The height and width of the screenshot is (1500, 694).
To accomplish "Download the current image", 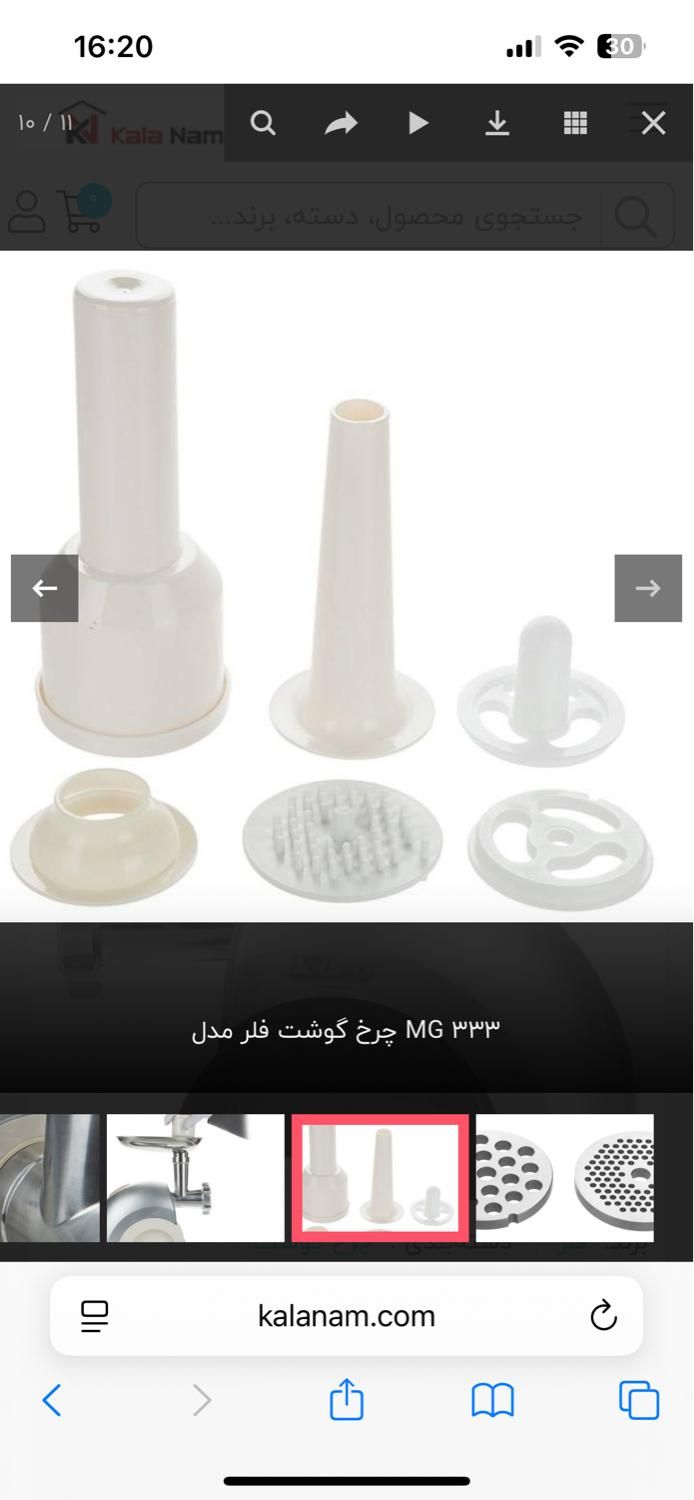I will [x=497, y=123].
